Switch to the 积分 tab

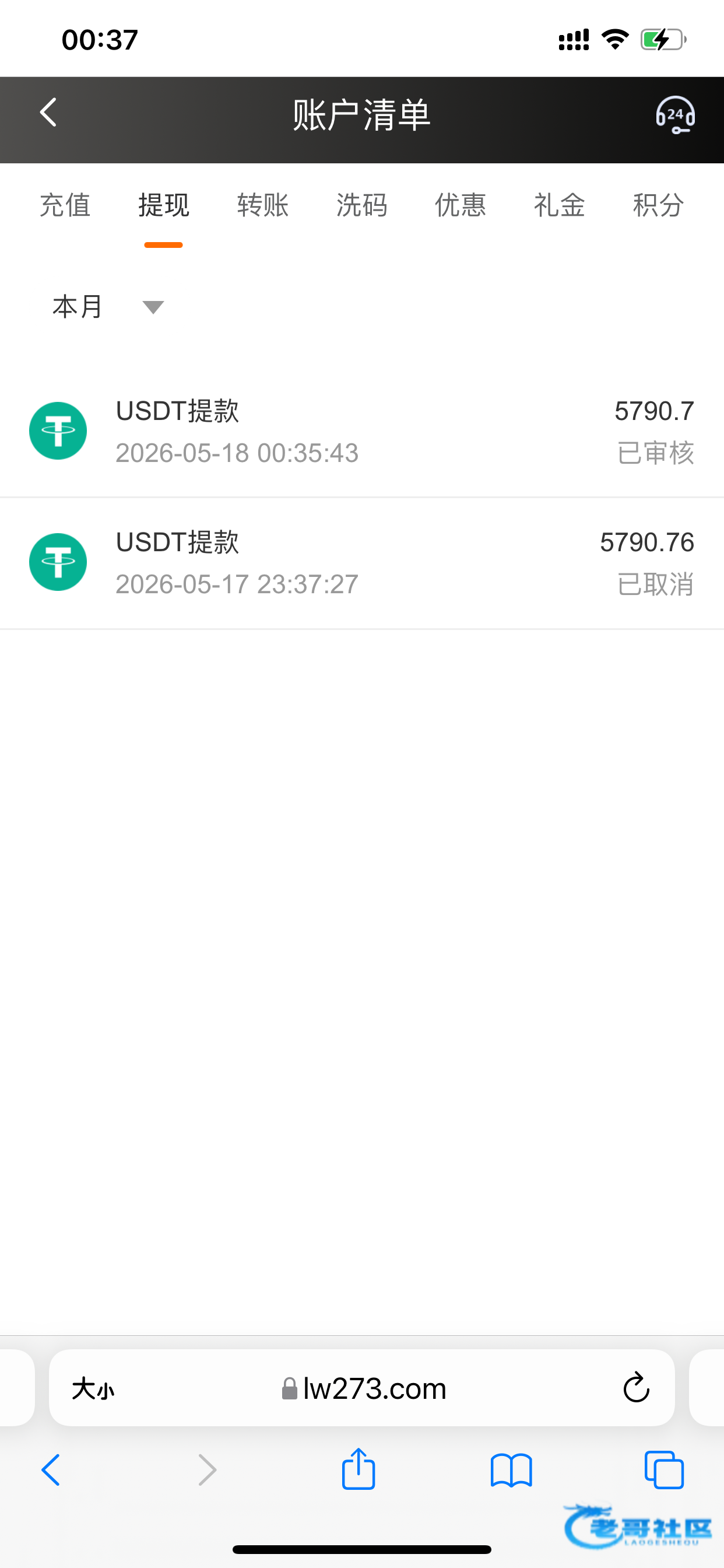coord(658,205)
